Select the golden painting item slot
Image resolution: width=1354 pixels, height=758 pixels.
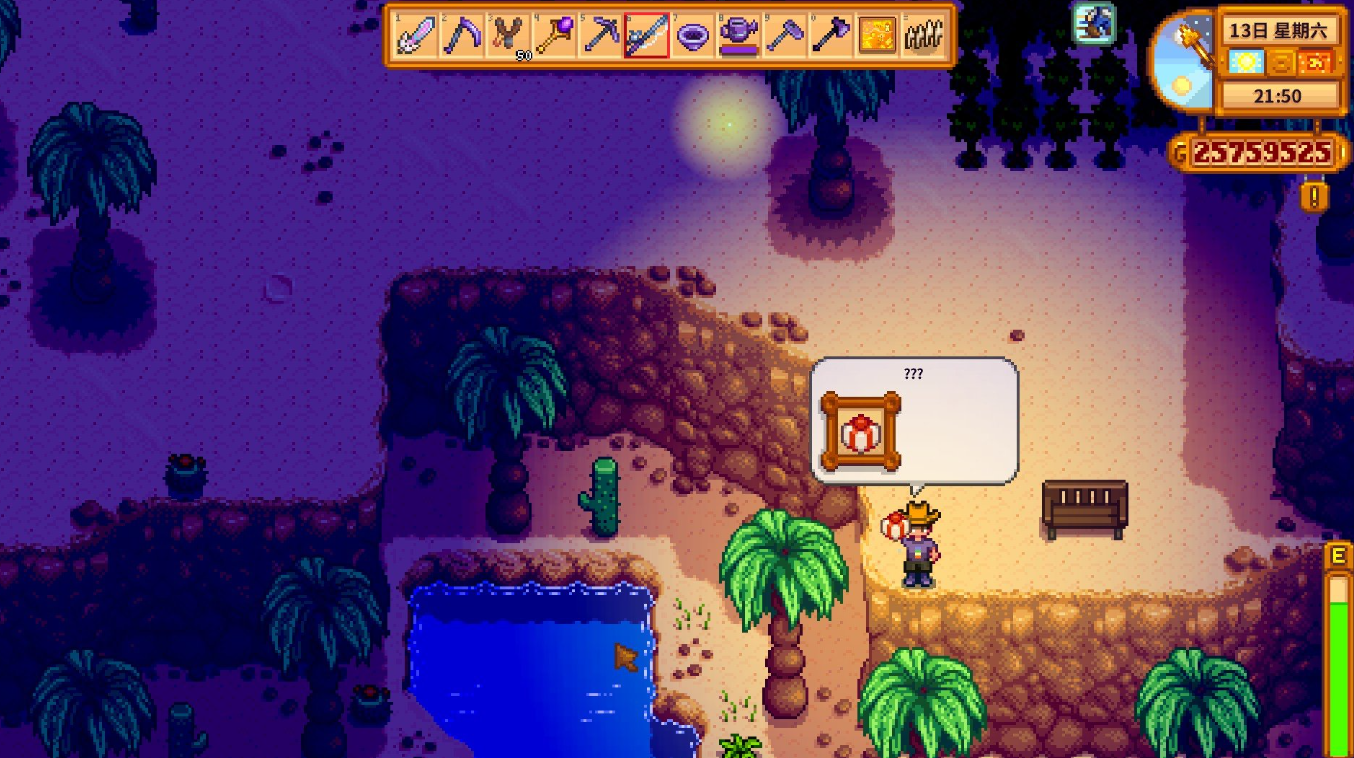pos(879,36)
